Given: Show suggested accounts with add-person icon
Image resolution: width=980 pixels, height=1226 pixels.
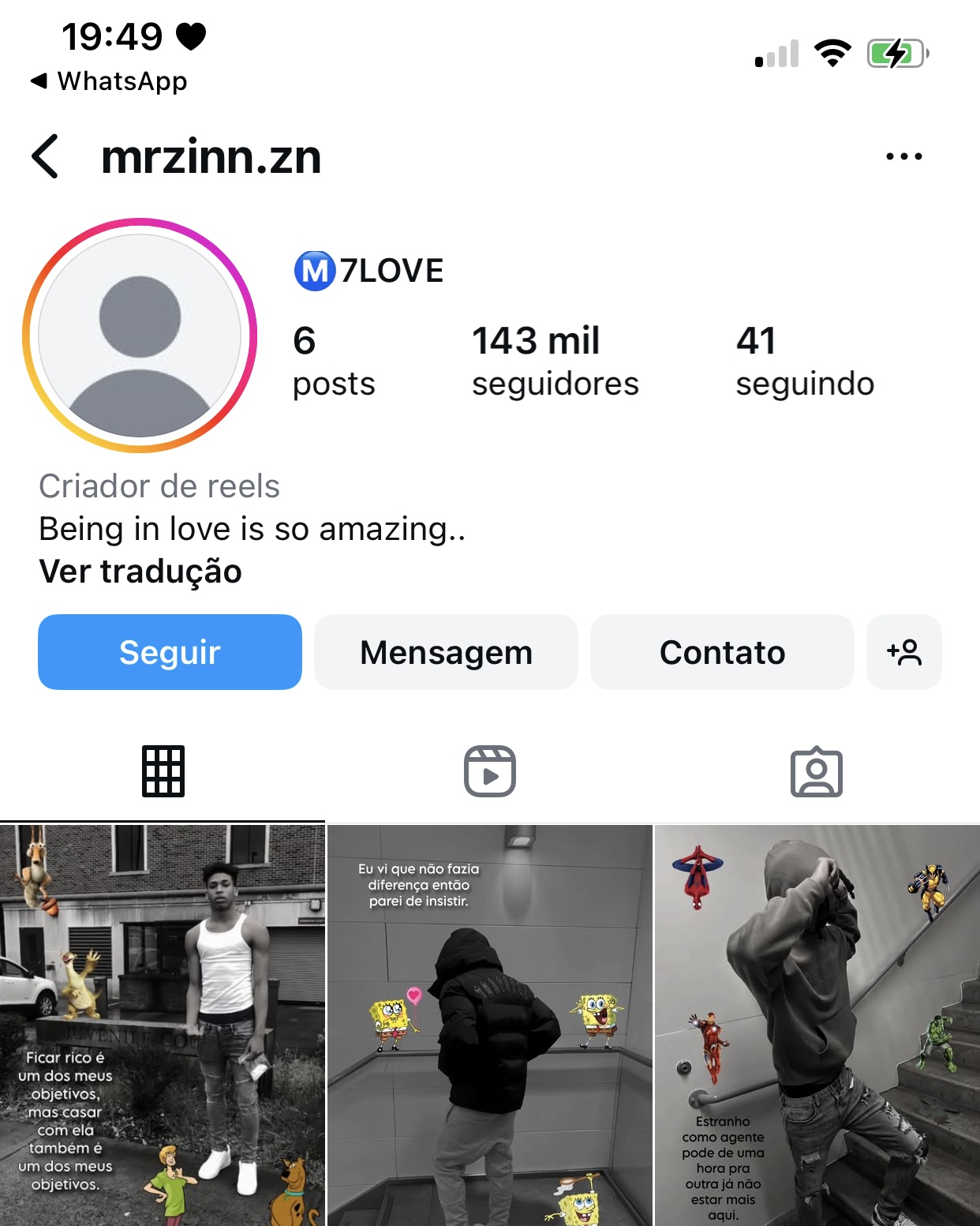Looking at the screenshot, I should coord(903,652).
